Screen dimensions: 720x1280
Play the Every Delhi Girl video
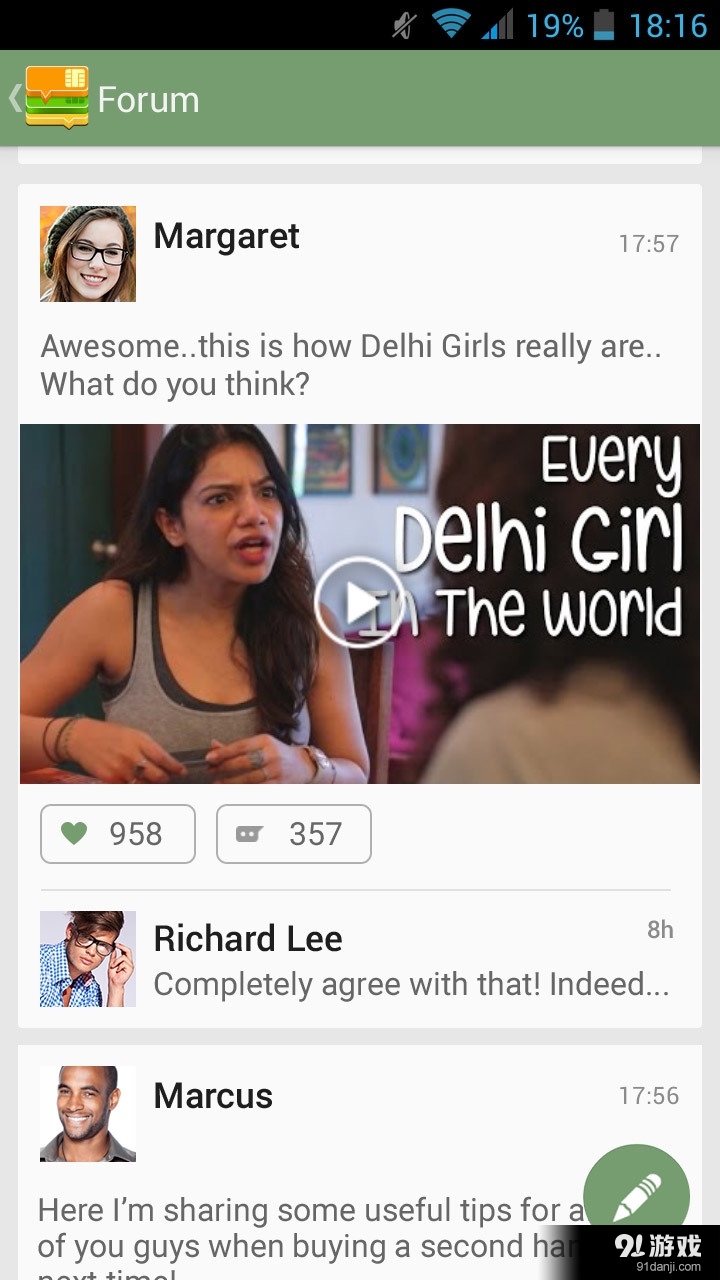tap(358, 602)
